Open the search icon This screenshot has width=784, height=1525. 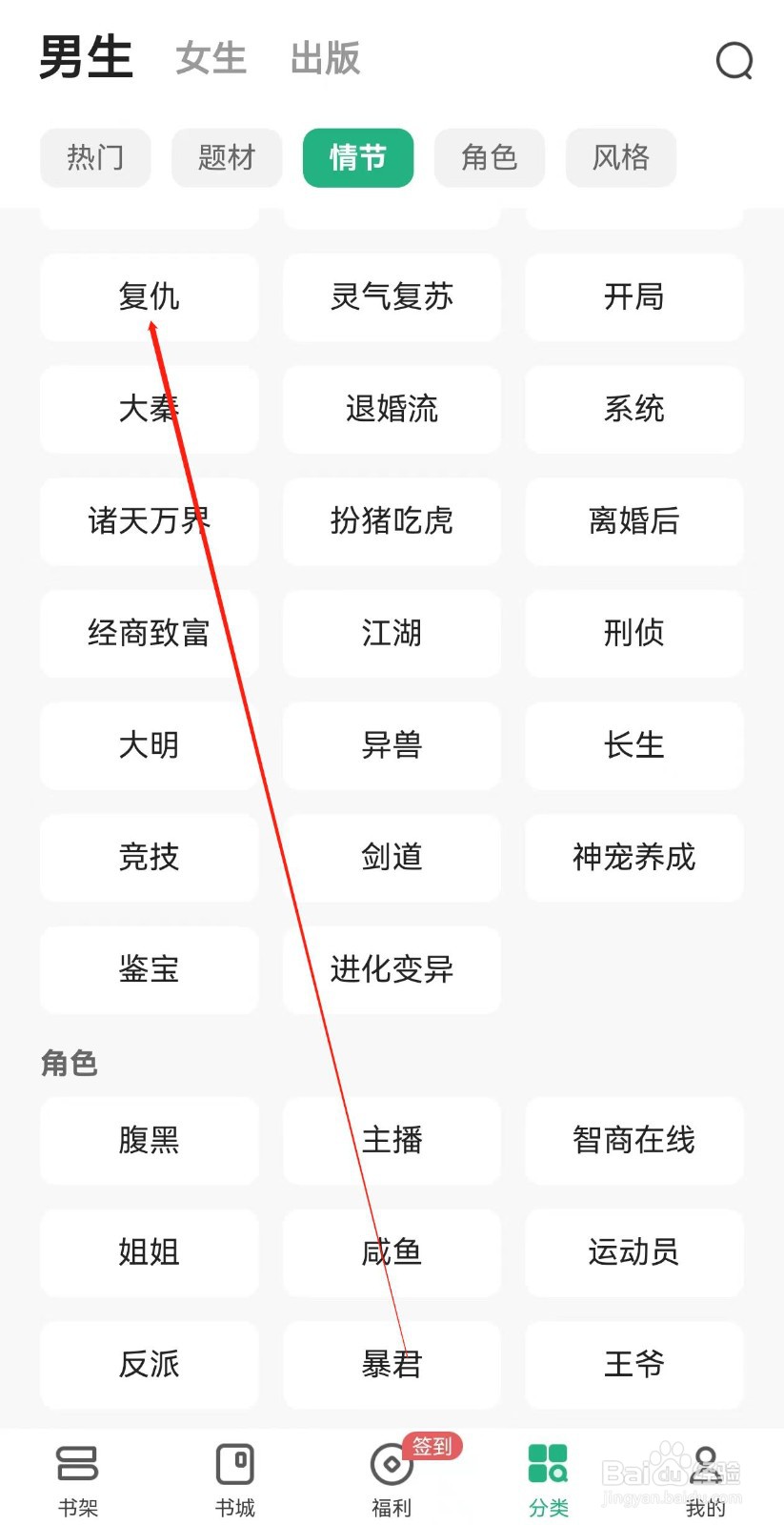(733, 61)
